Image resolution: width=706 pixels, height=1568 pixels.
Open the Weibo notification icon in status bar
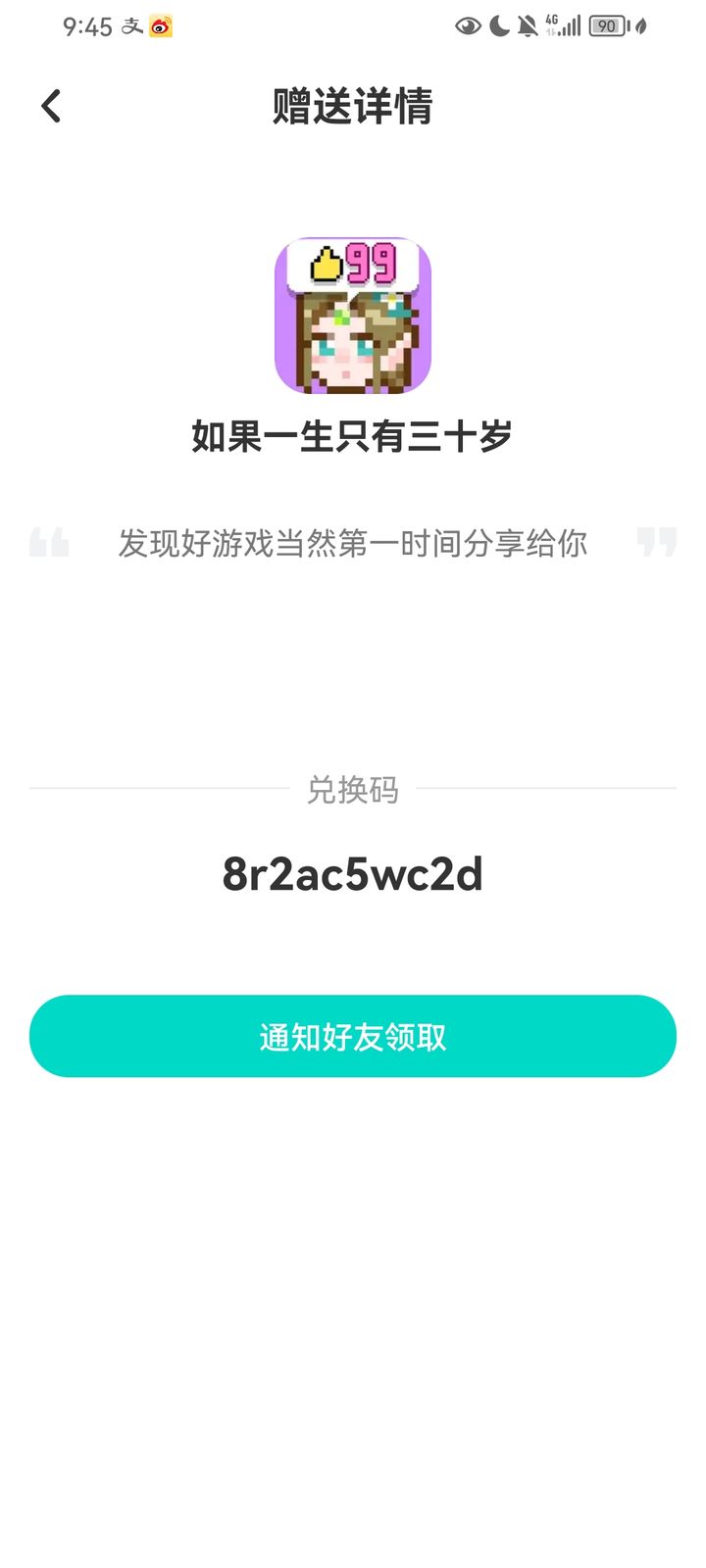(160, 26)
